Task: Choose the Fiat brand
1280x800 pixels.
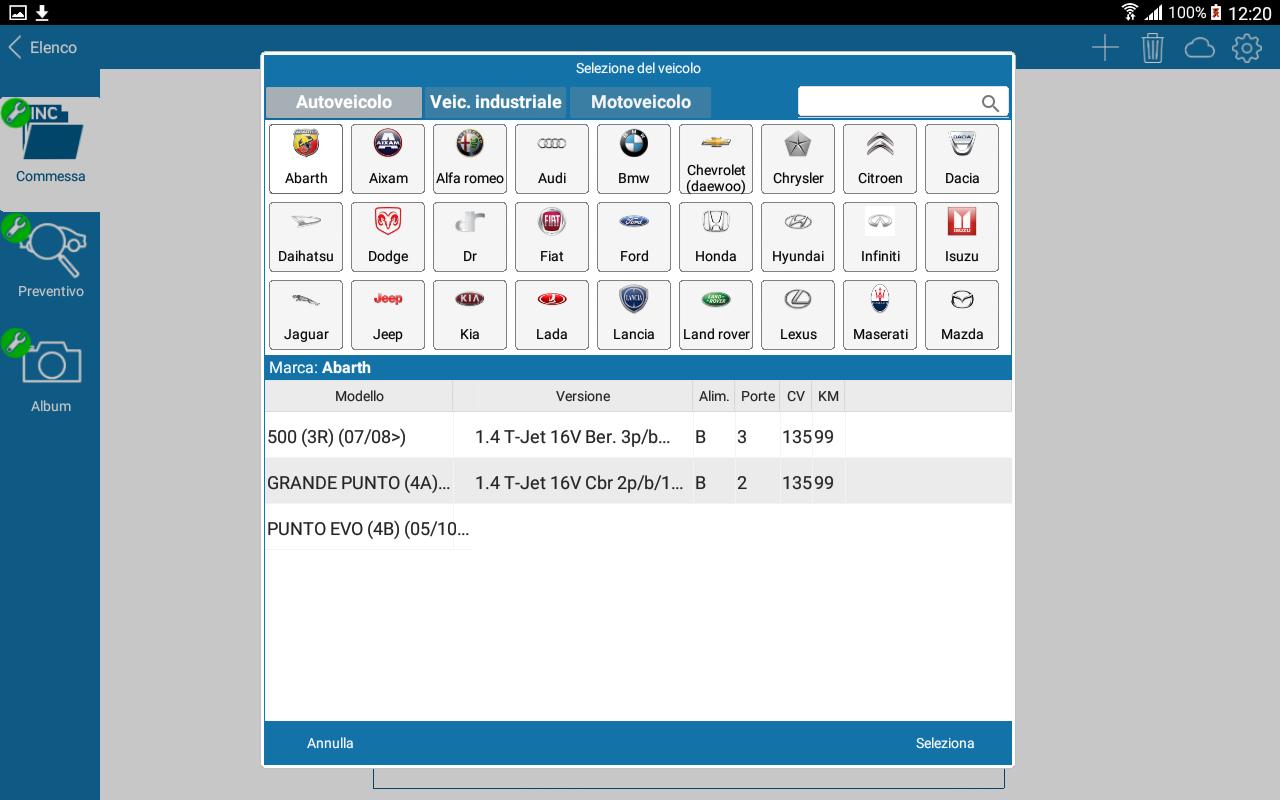Action: (552, 237)
